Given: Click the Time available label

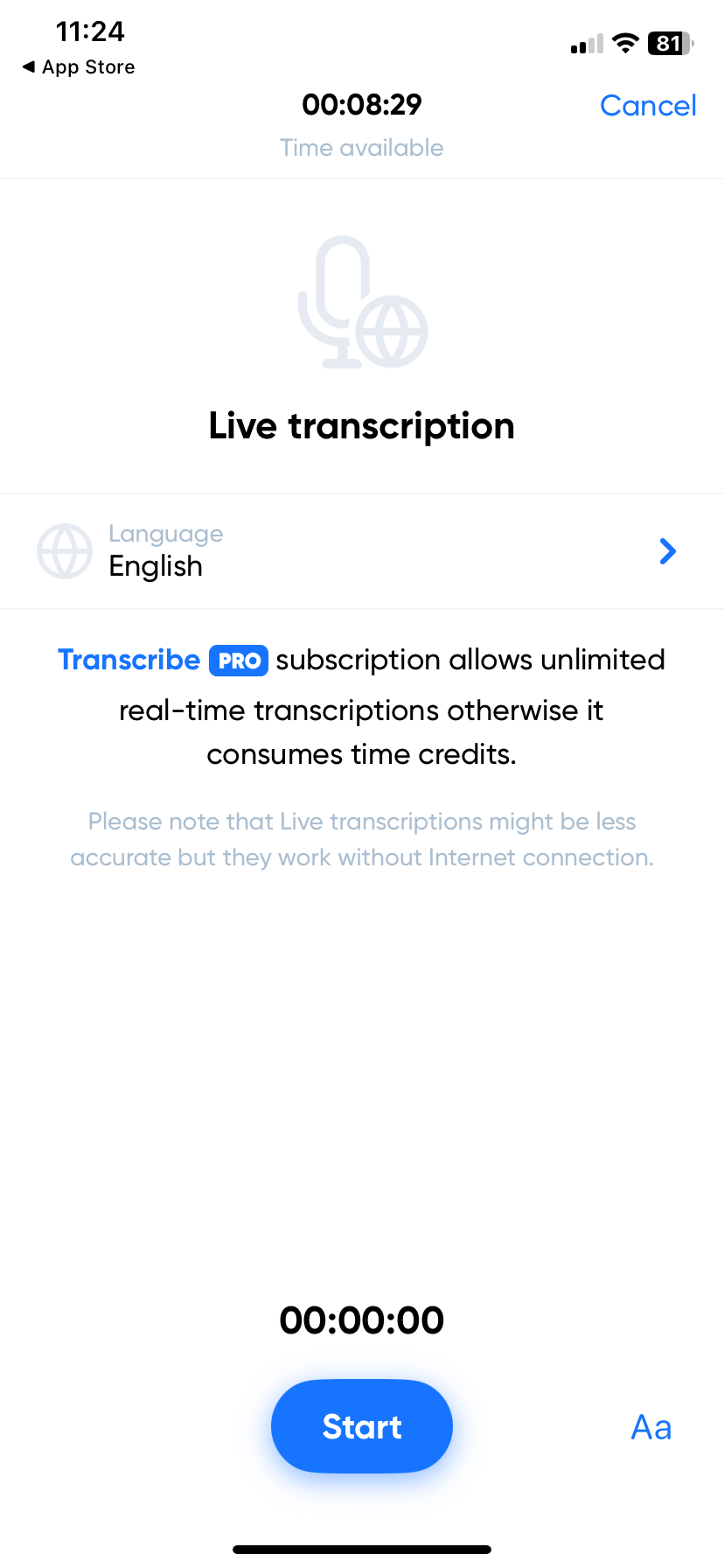Looking at the screenshot, I should coord(361,147).
